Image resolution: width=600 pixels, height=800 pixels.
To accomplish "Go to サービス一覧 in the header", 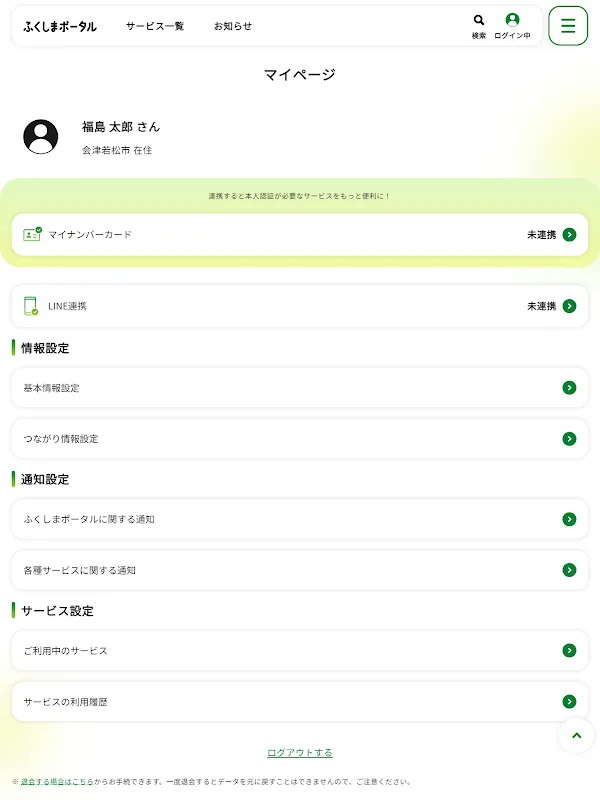I will [x=155, y=26].
